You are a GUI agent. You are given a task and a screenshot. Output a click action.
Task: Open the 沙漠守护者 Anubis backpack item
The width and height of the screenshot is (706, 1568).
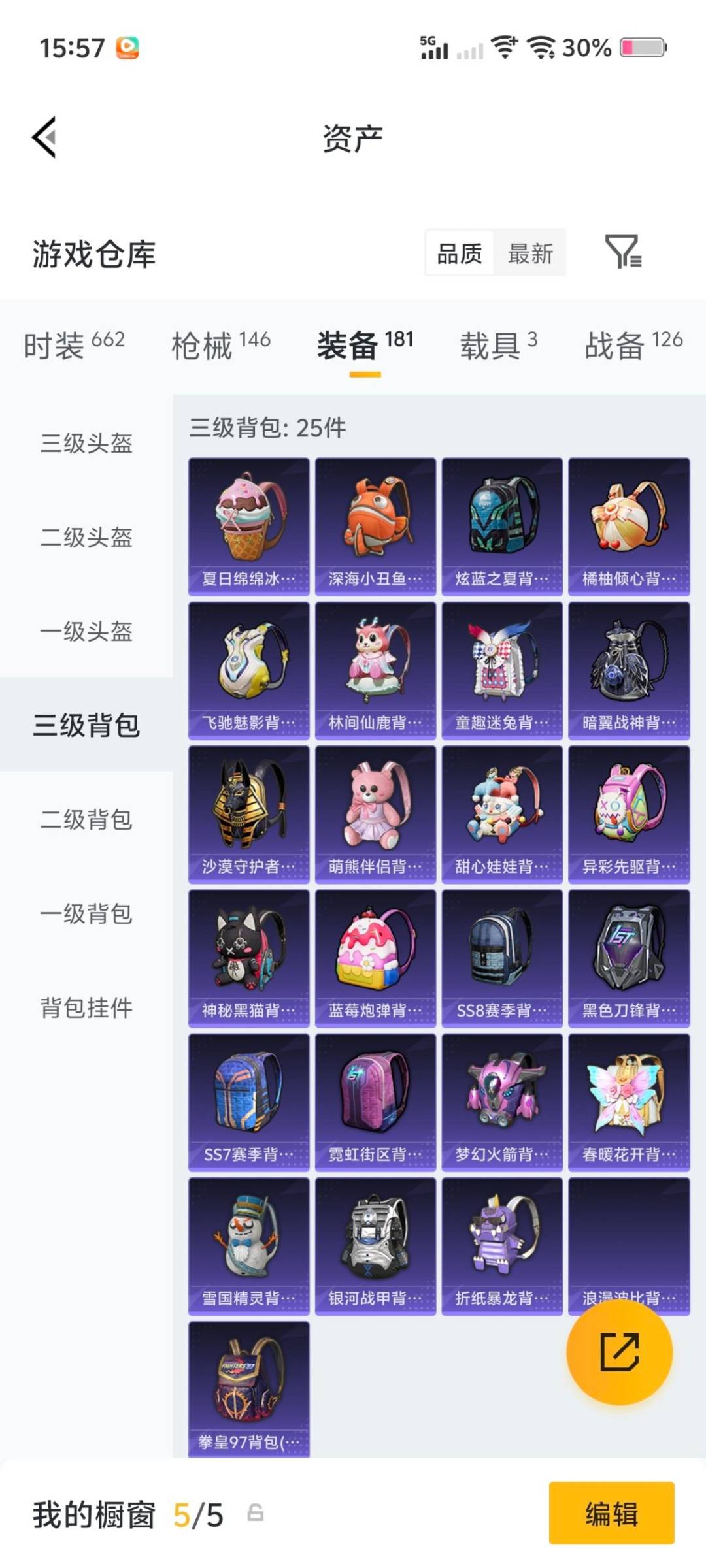pos(248,812)
